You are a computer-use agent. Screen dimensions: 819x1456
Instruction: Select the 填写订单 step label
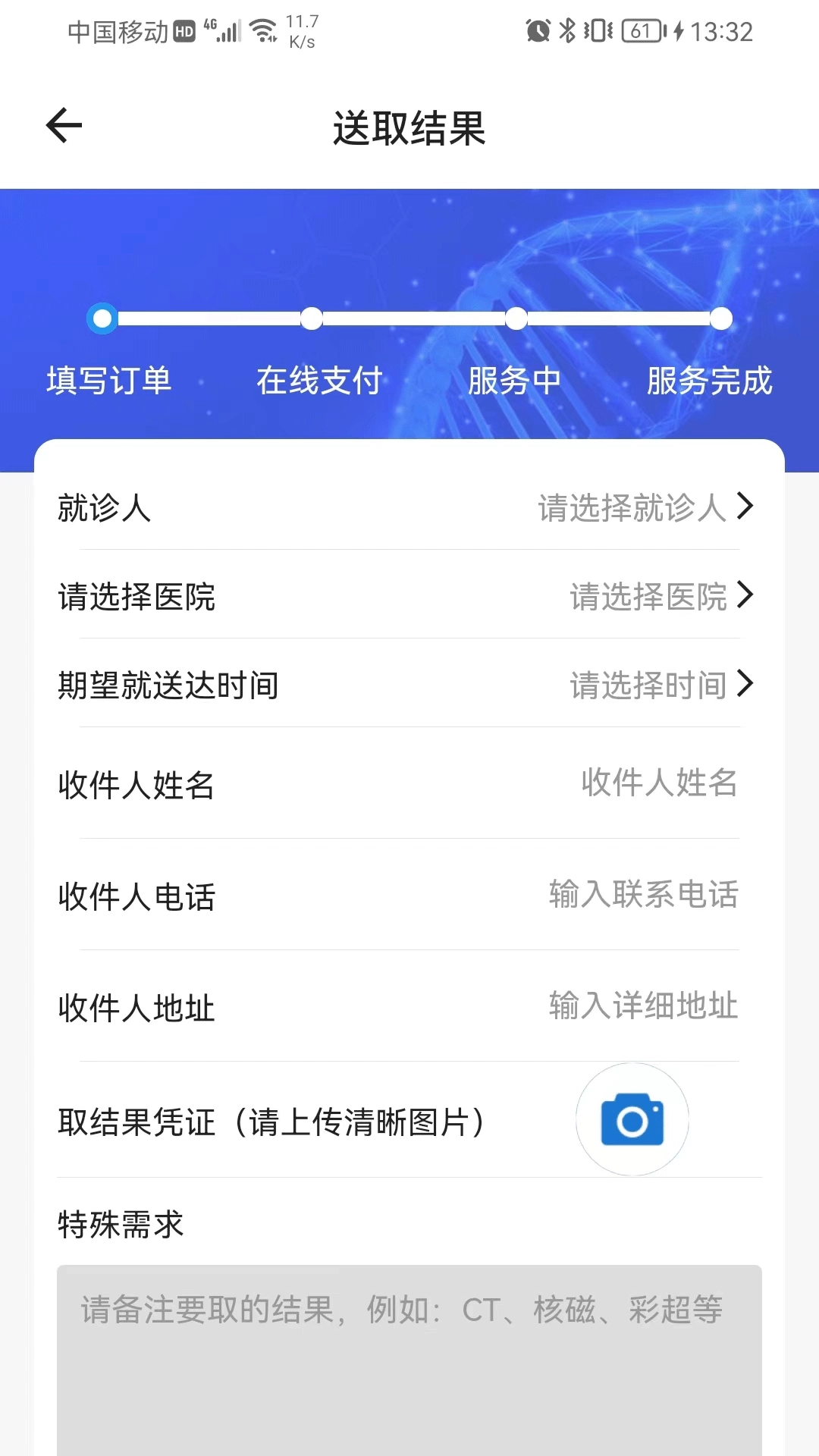pos(108,381)
